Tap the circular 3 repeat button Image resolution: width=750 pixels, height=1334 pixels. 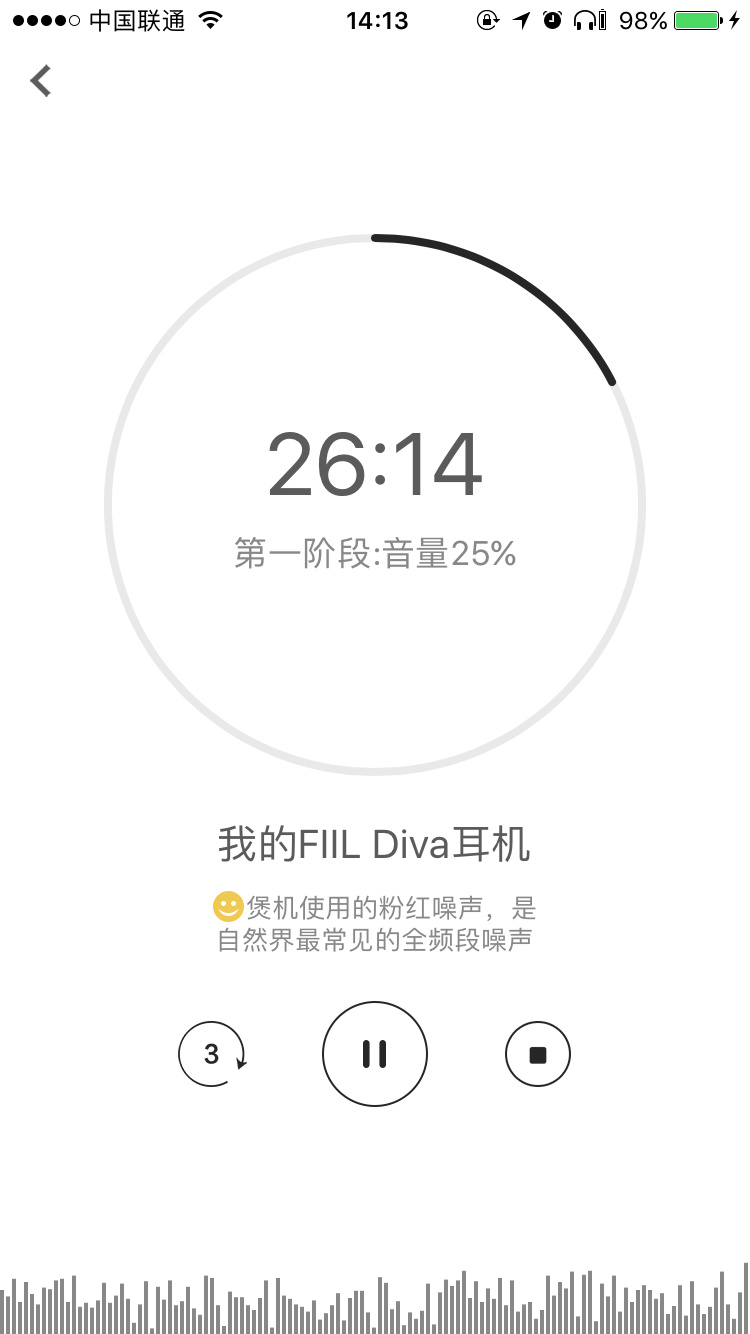coord(211,1054)
